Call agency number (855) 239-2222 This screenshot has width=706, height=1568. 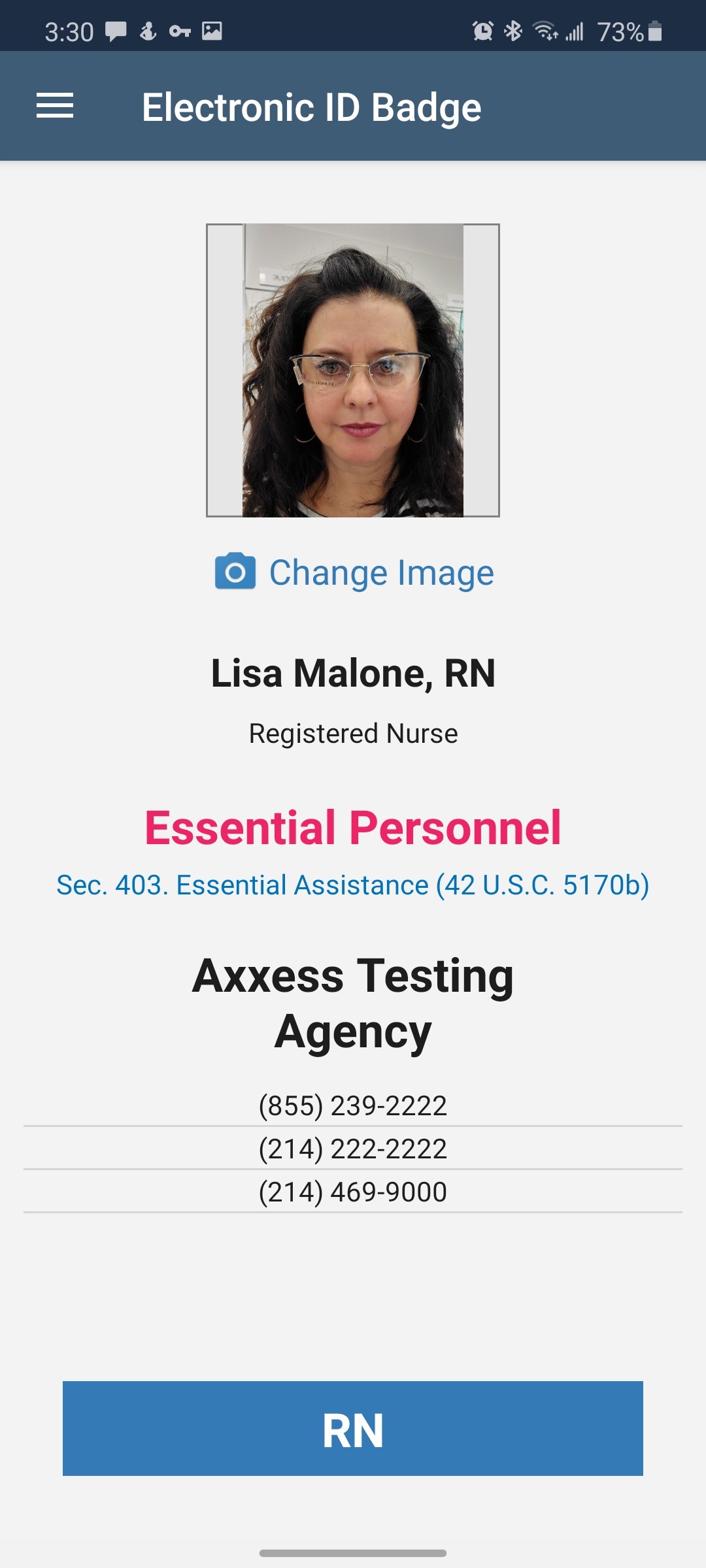pos(353,1105)
